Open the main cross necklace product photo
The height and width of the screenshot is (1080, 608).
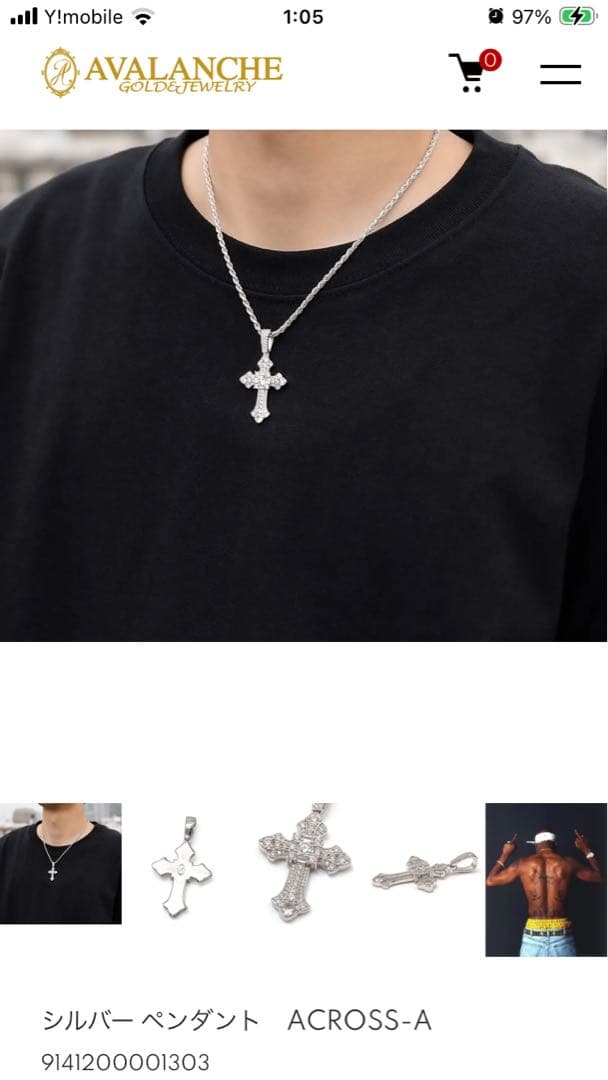[x=303, y=385]
